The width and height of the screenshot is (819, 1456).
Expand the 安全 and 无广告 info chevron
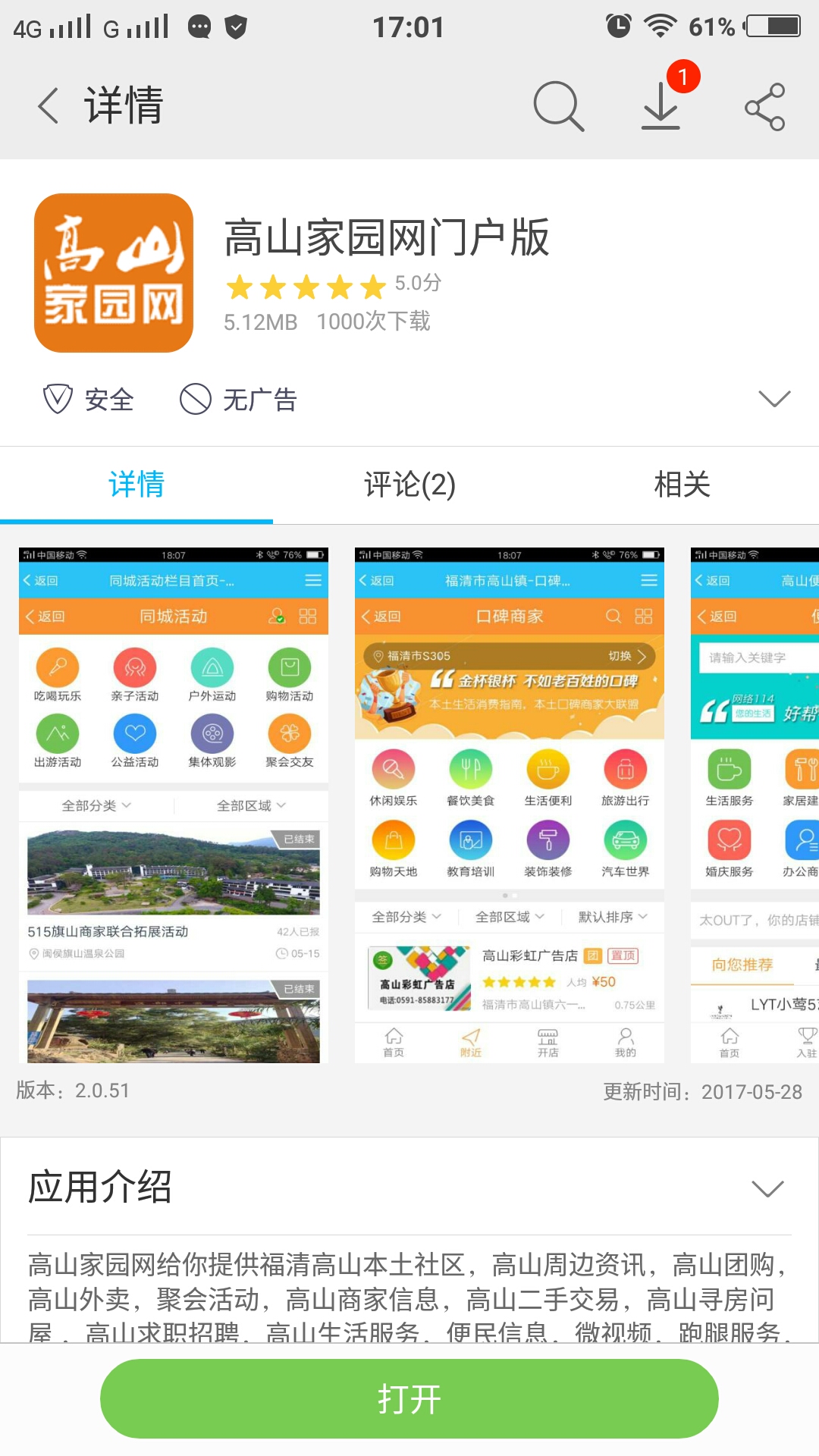pos(773,399)
